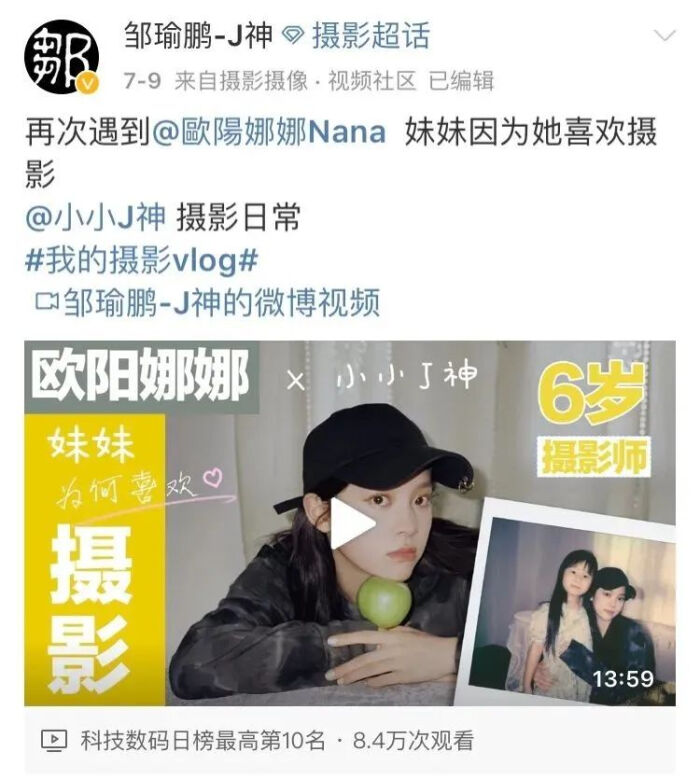Play the 欧阳娜娜 video
Viewport: 700px width, 780px height.
point(350,523)
